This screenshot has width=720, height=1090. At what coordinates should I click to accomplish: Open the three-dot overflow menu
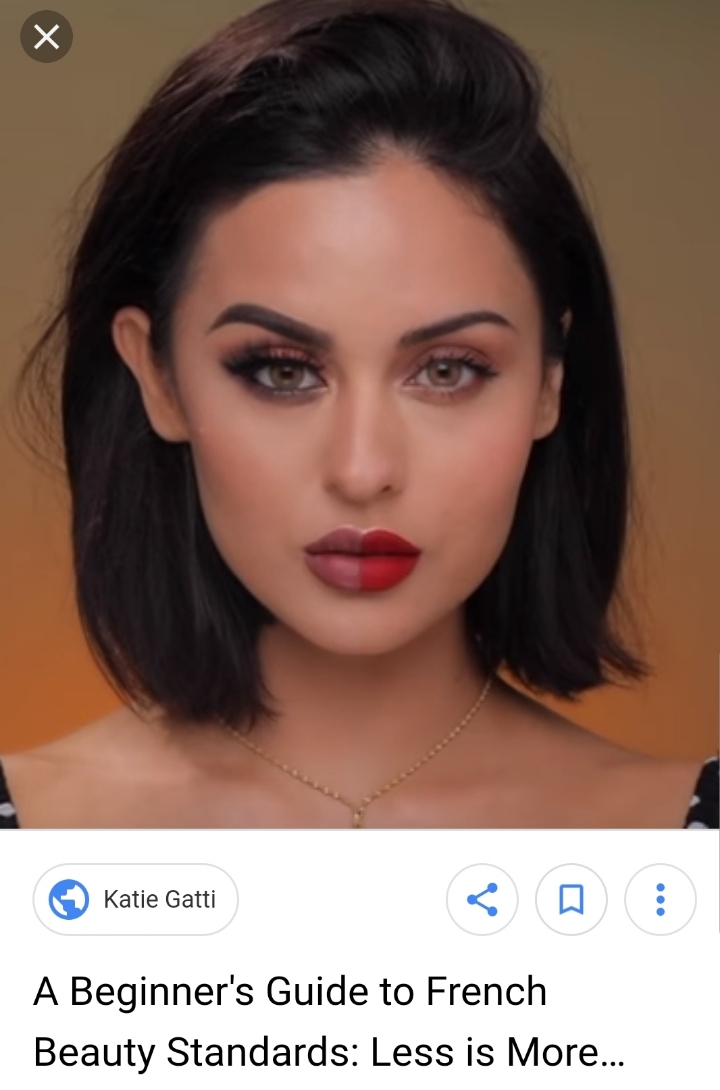pos(660,900)
